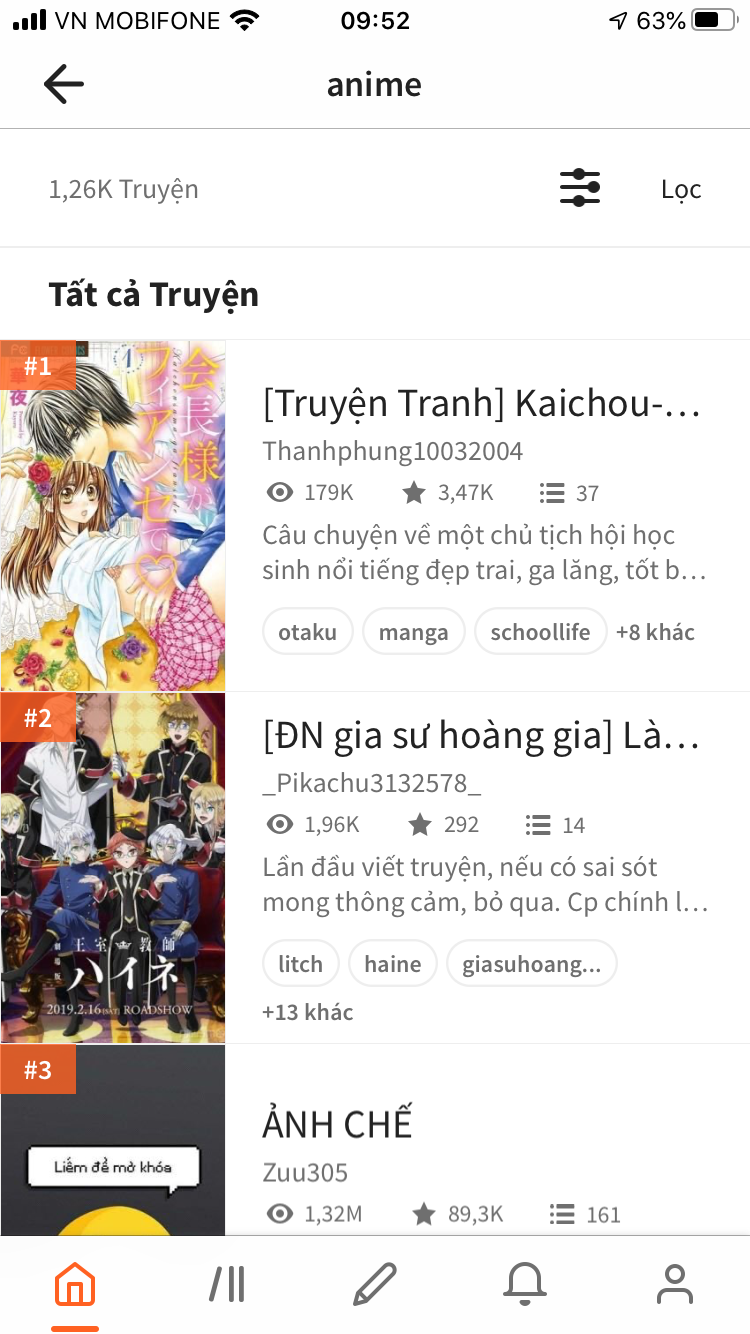
Task: Open the Write pencil tab
Action: 375,1284
